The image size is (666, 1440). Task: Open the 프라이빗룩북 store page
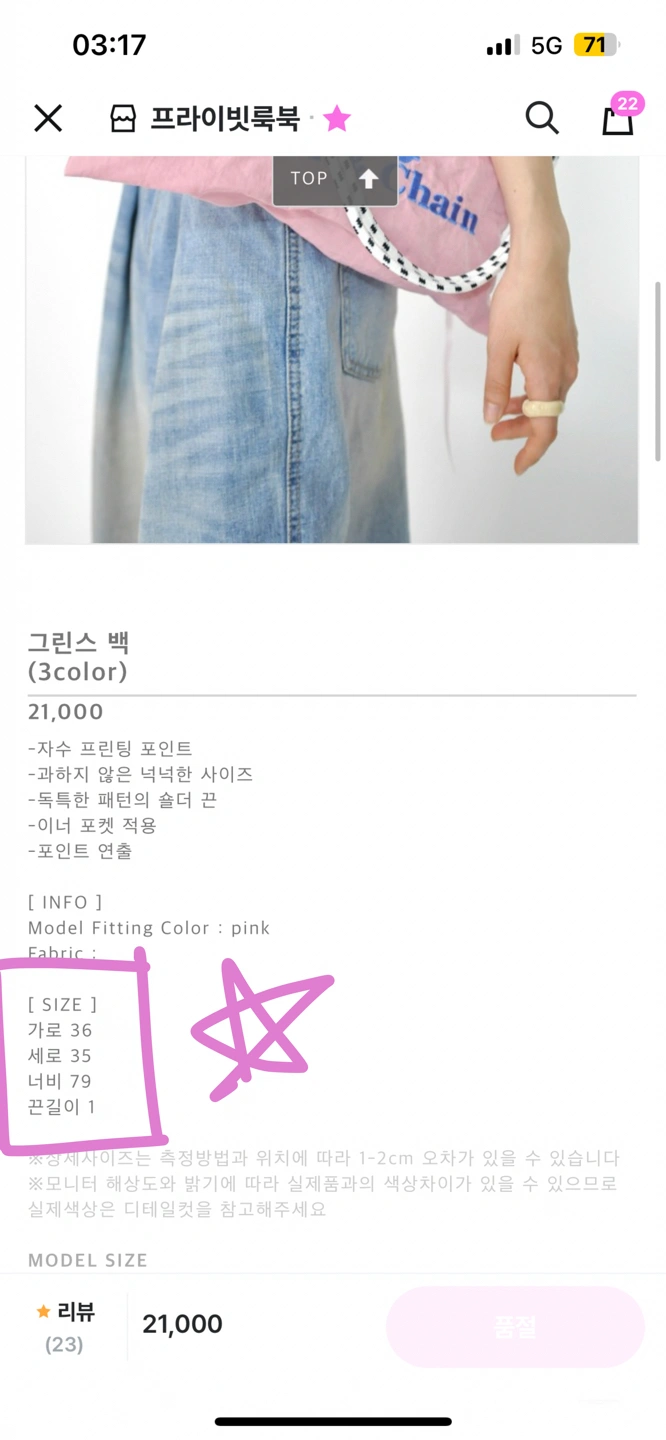coord(205,119)
